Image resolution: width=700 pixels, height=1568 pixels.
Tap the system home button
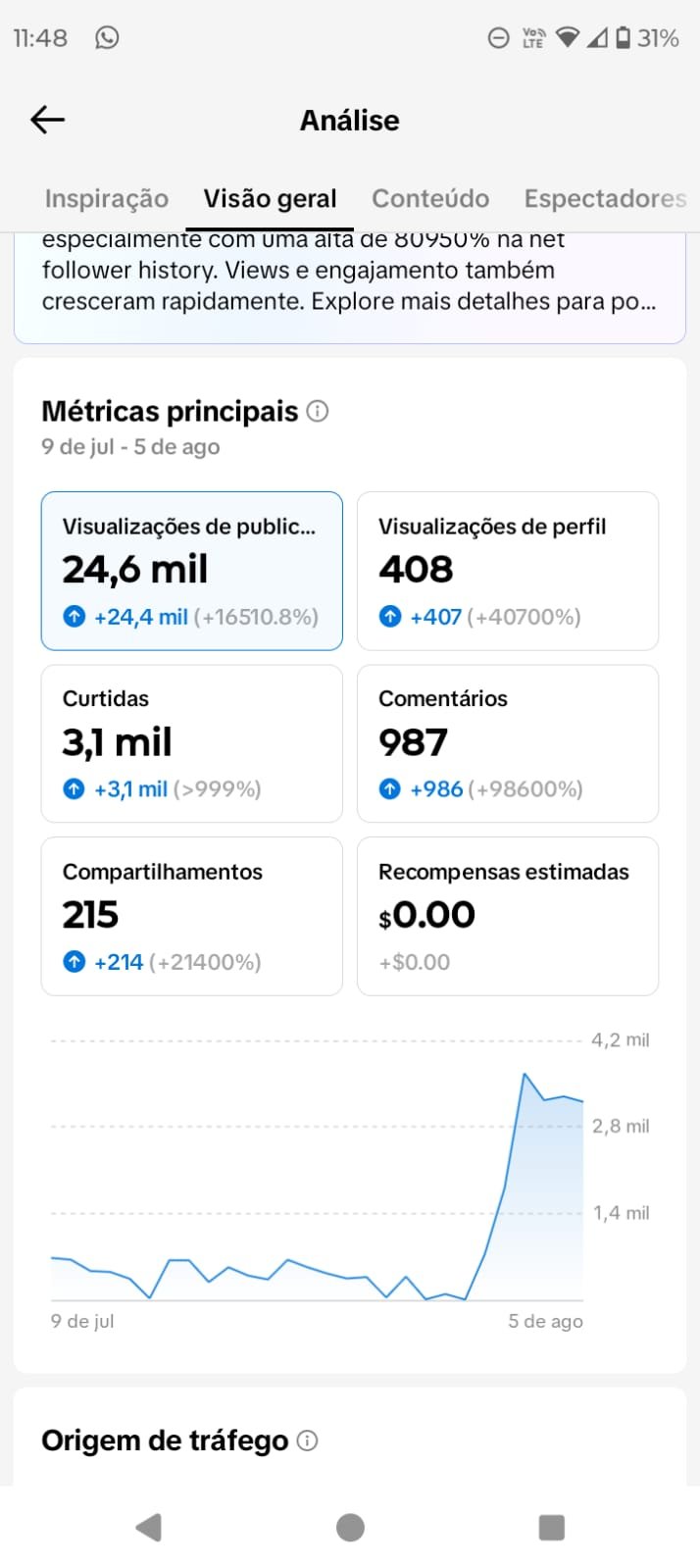click(x=350, y=1527)
